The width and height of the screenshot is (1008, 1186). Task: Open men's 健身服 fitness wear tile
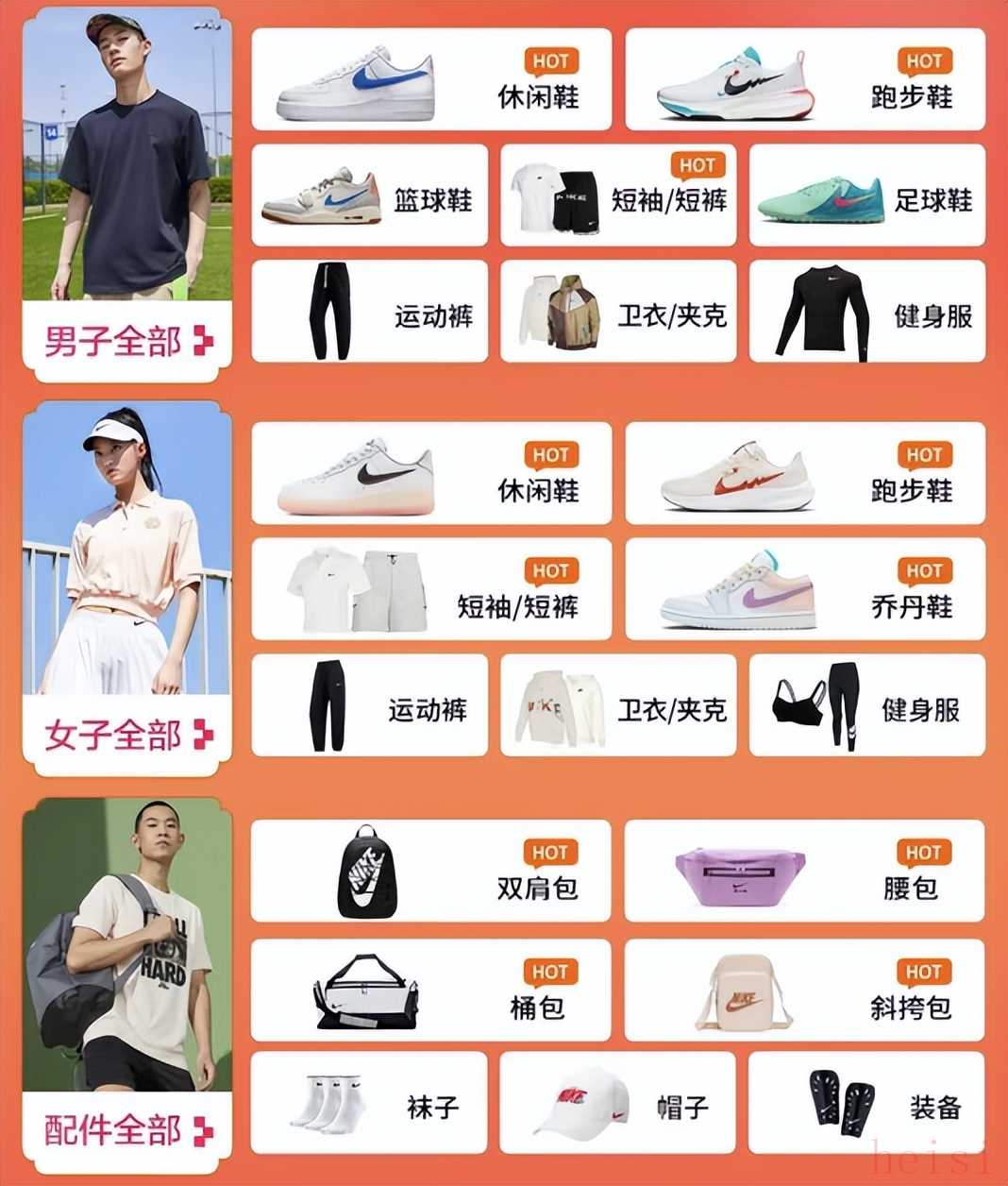coord(867,312)
